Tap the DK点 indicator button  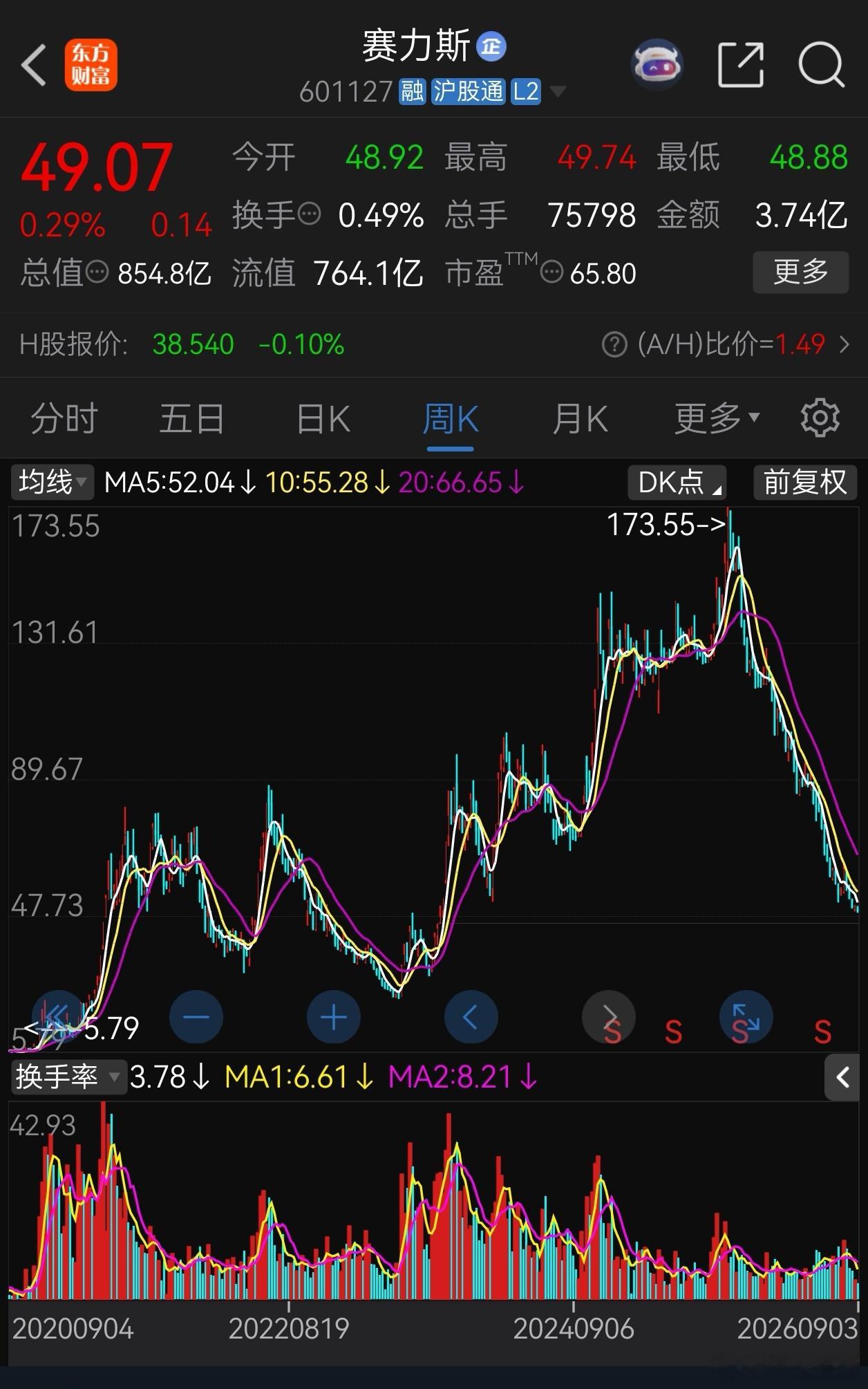click(x=677, y=482)
